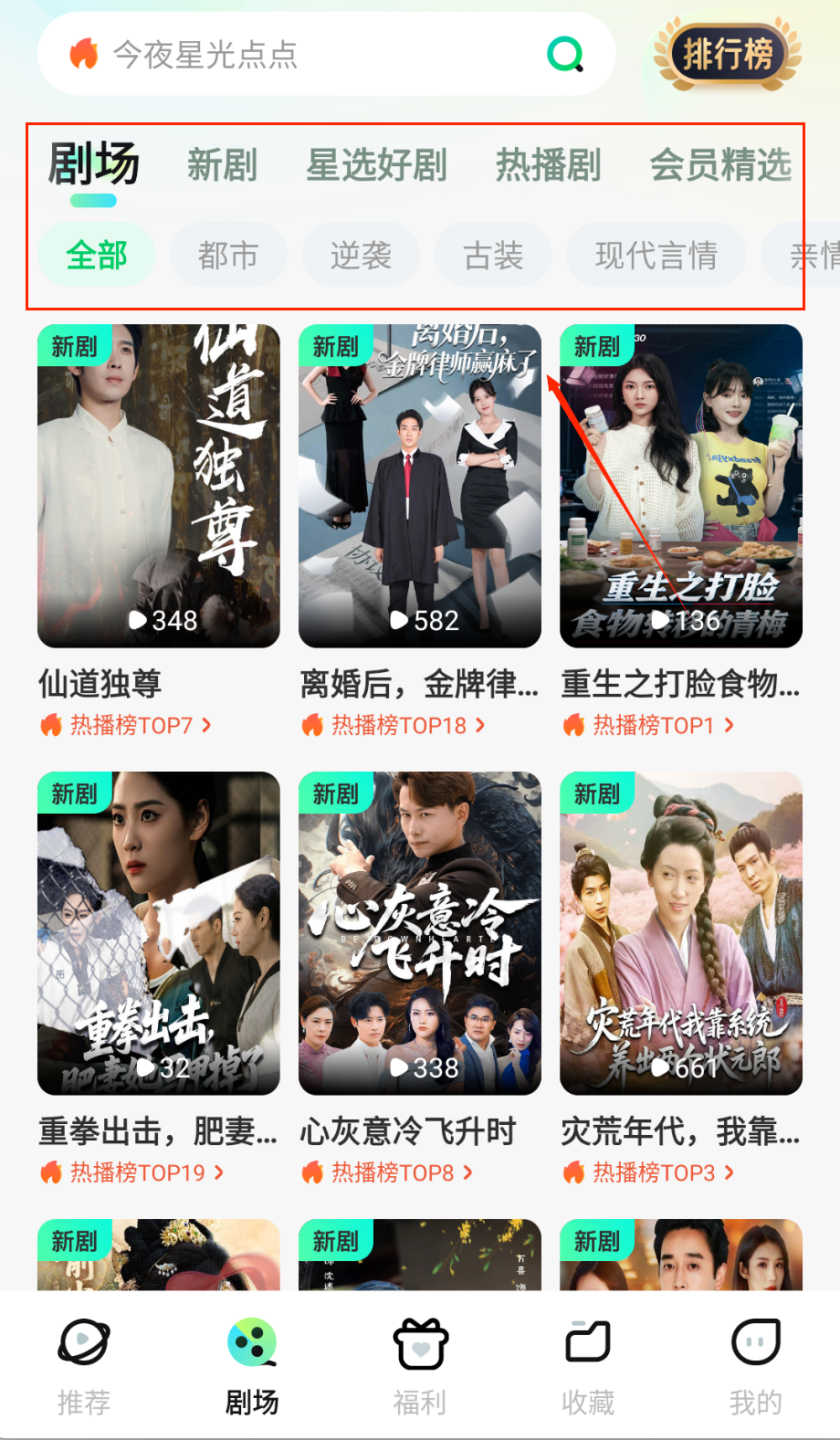Select the 热播剧 top tab
Screen dimensions: 840x1440
point(548,166)
